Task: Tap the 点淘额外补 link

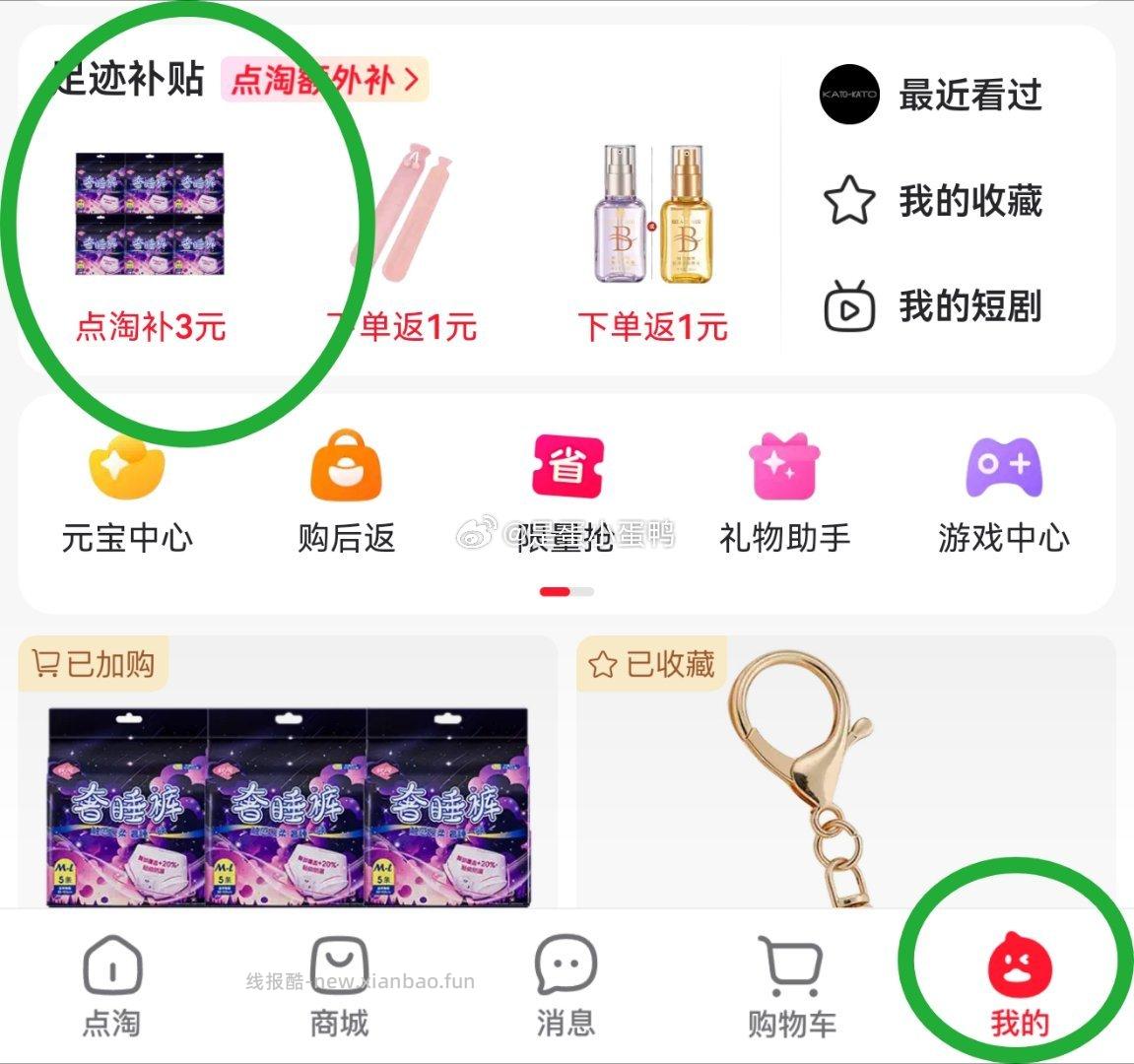Action: [x=325, y=80]
